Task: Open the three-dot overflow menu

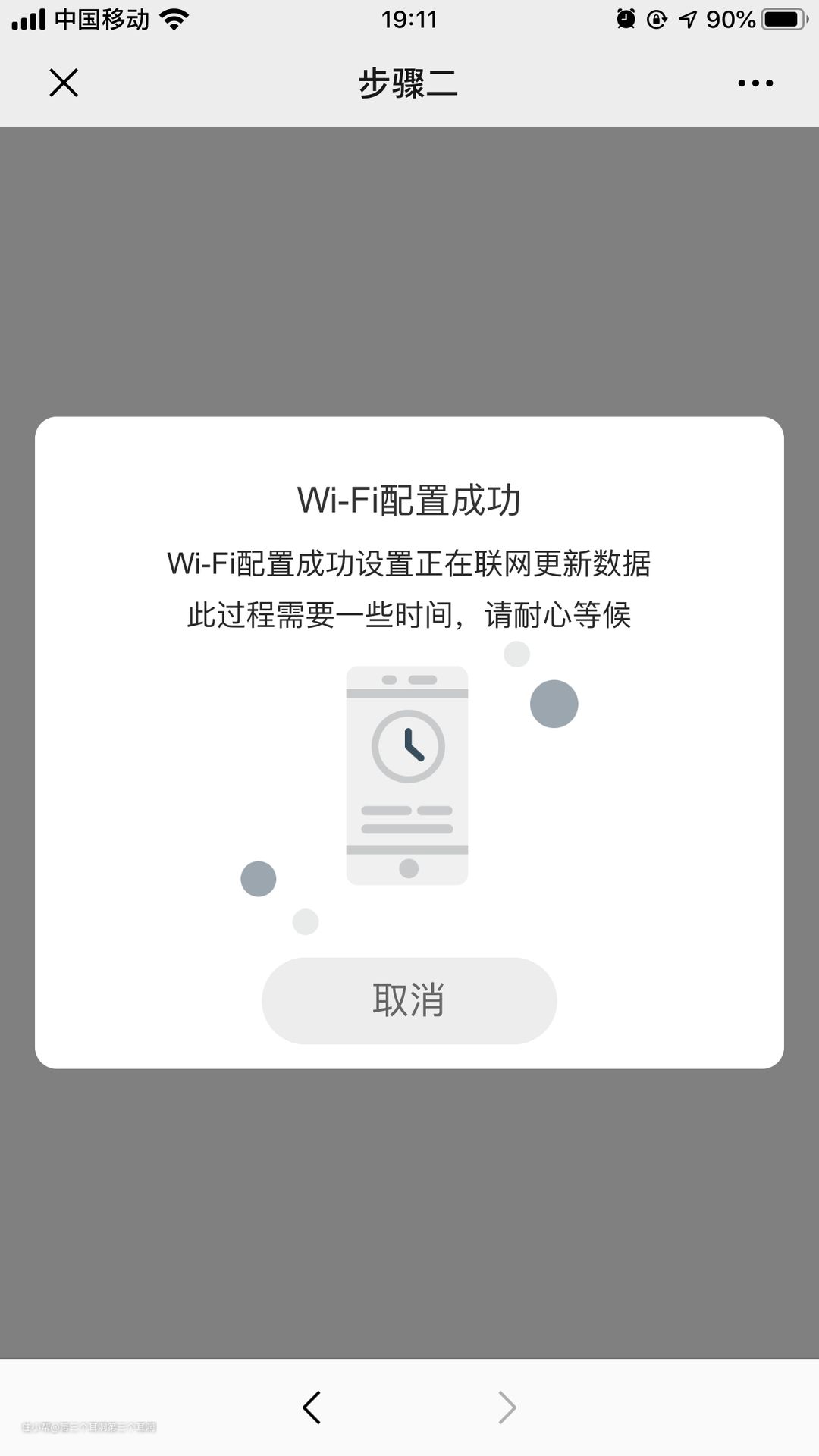Action: point(755,83)
